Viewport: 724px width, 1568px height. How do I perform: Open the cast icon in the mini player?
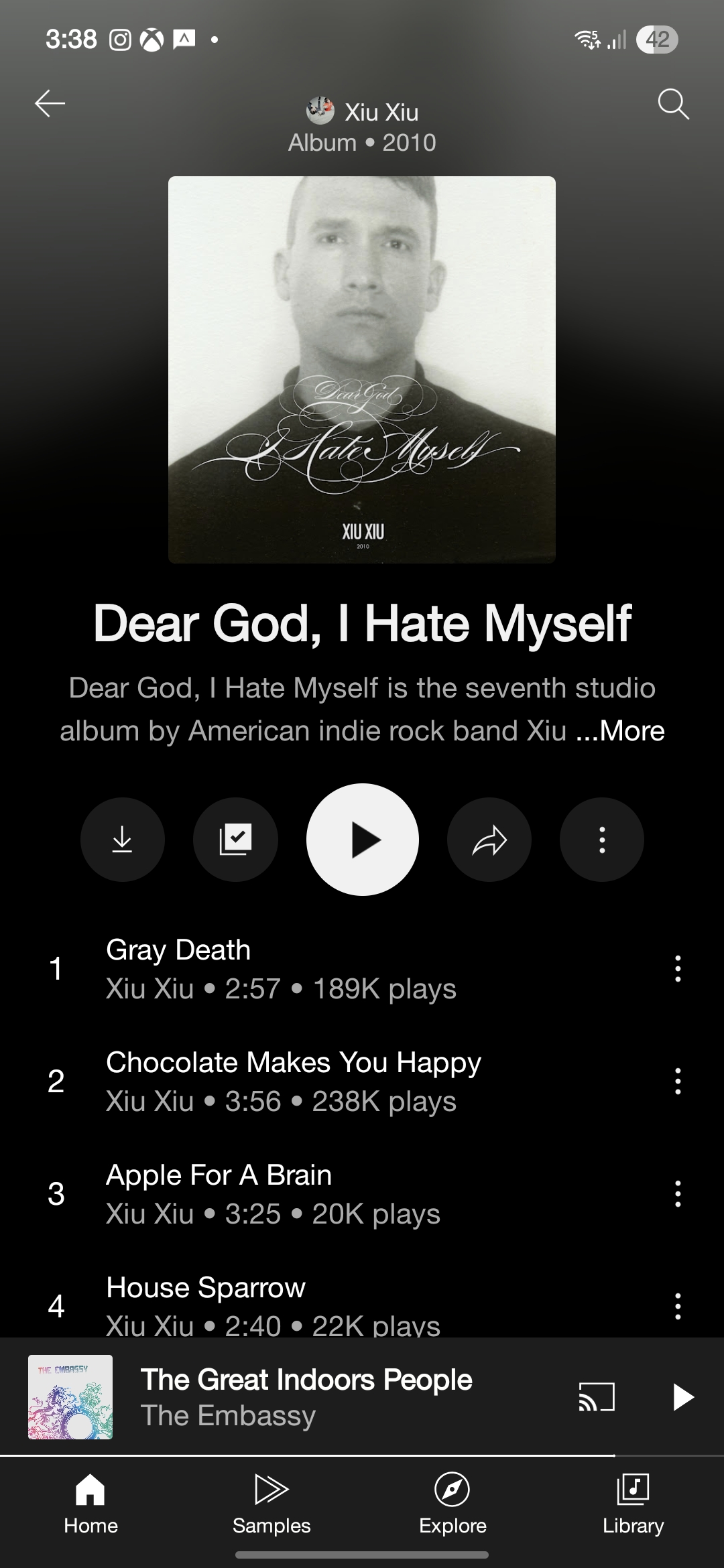point(597,1397)
